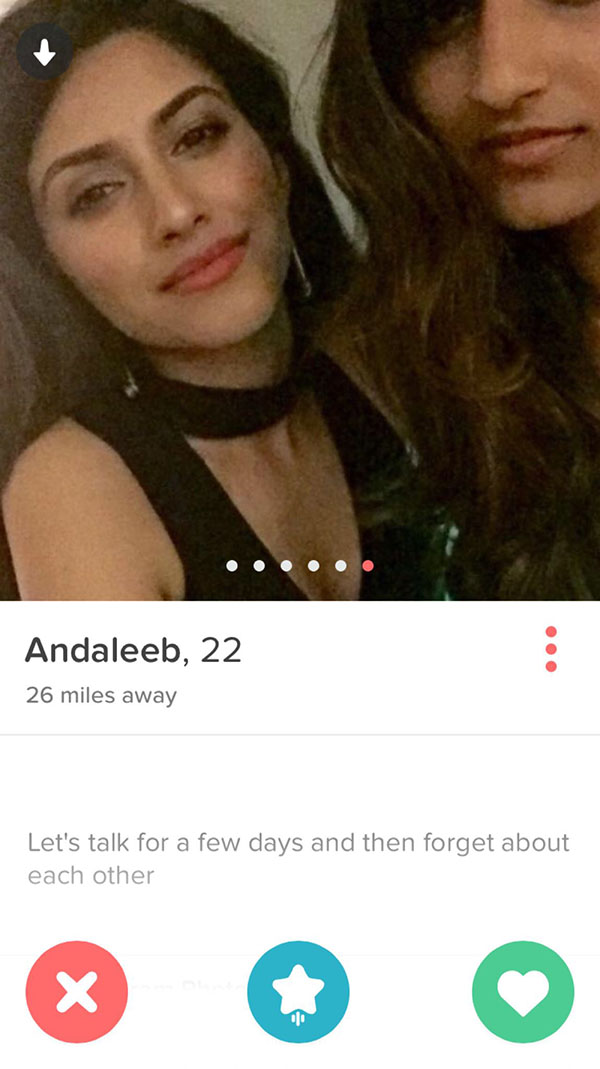The image size is (600, 1069).
Task: Open the three-dot options menu
Action: pyautogui.click(x=551, y=650)
